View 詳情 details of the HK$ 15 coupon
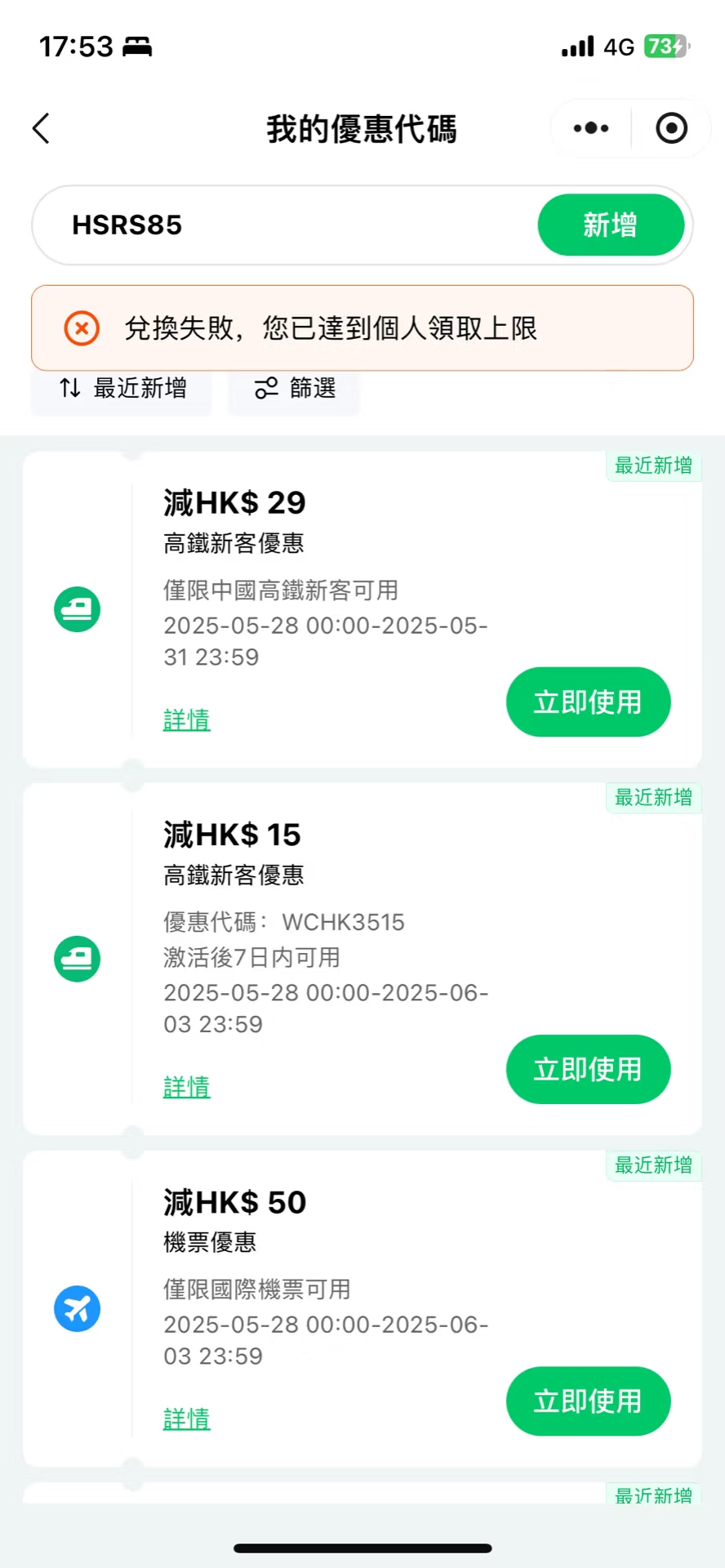The width and height of the screenshot is (725, 1568). coord(187,1088)
